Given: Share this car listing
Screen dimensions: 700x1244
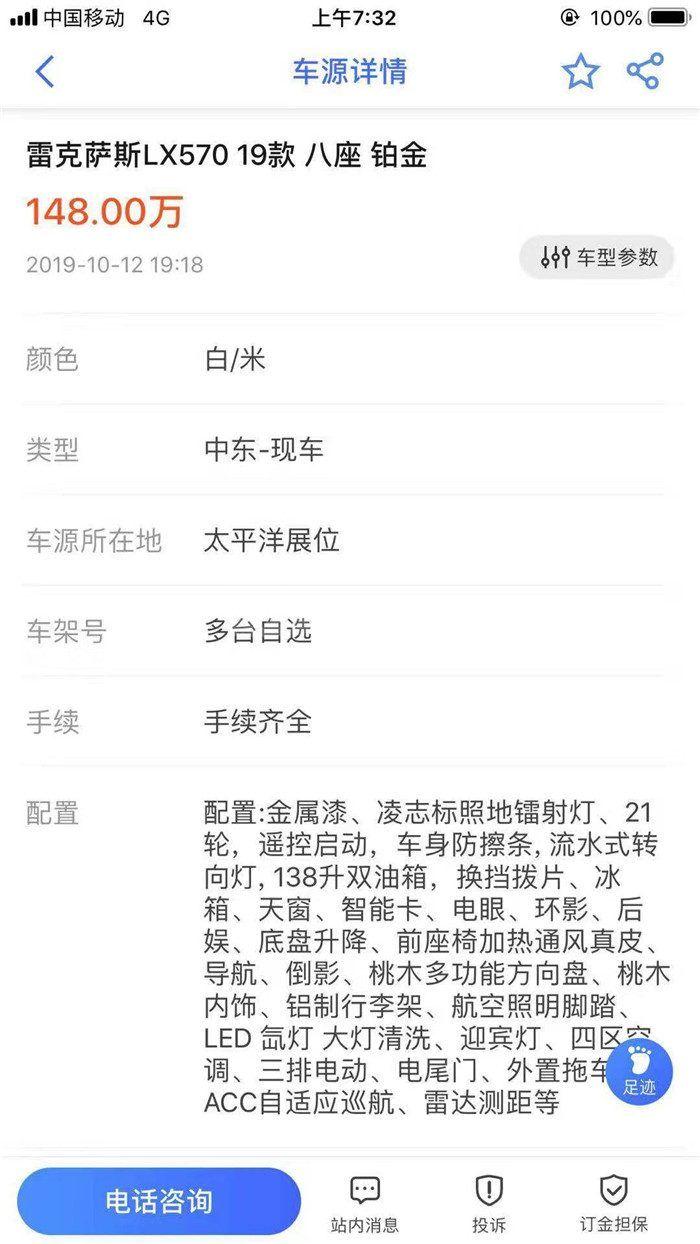Looking at the screenshot, I should (645, 72).
